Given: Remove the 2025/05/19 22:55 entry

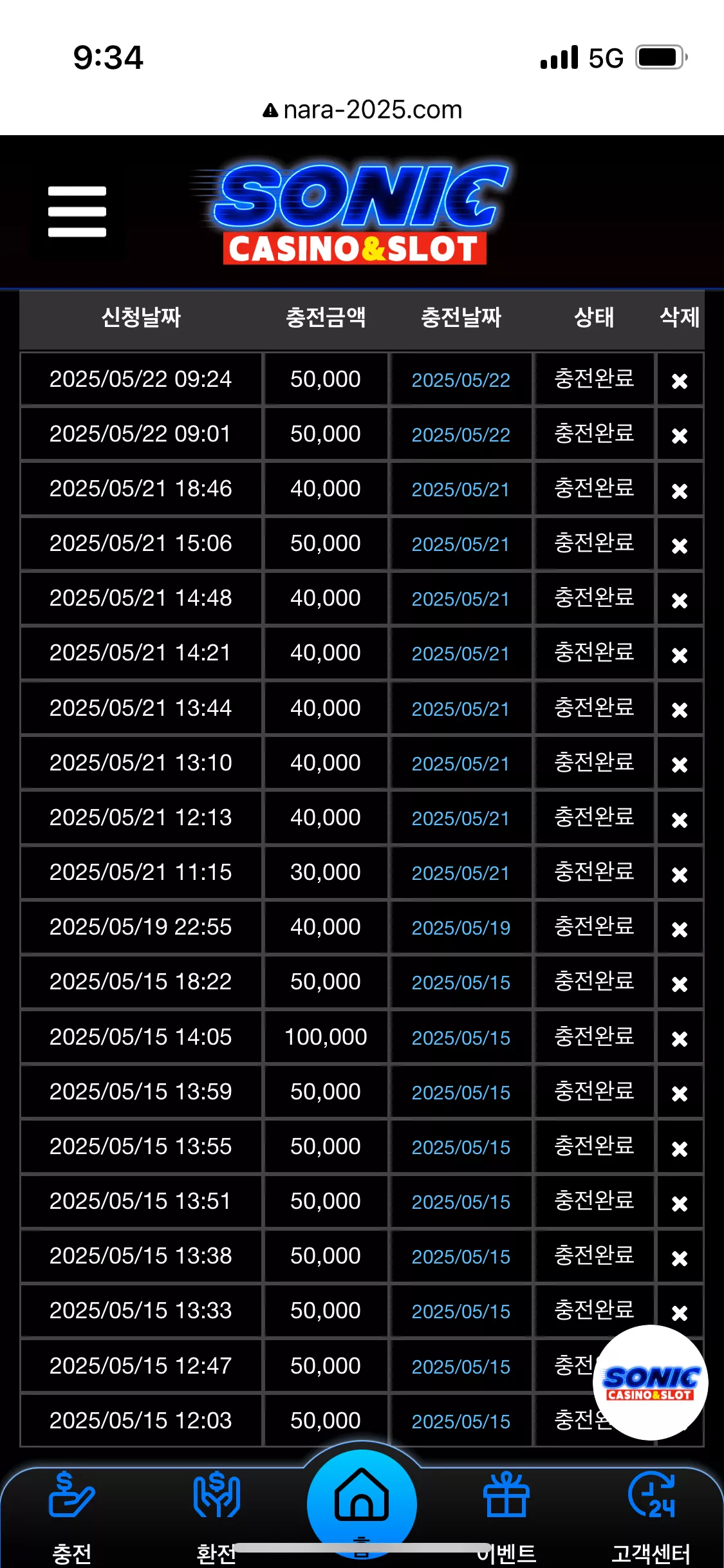Looking at the screenshot, I should pyautogui.click(x=680, y=929).
